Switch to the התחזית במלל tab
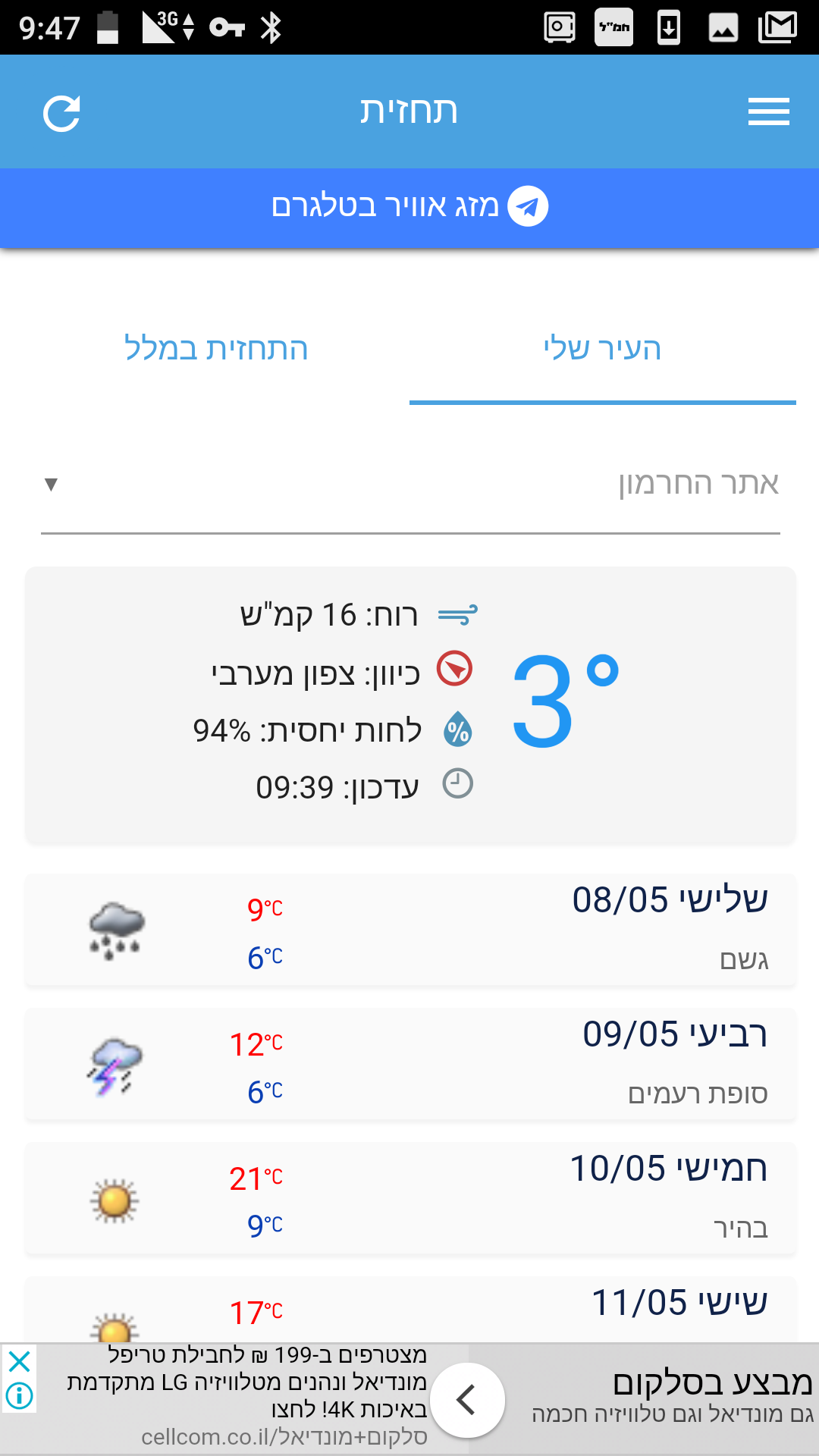Viewport: 819px width, 1456px height. click(x=216, y=349)
